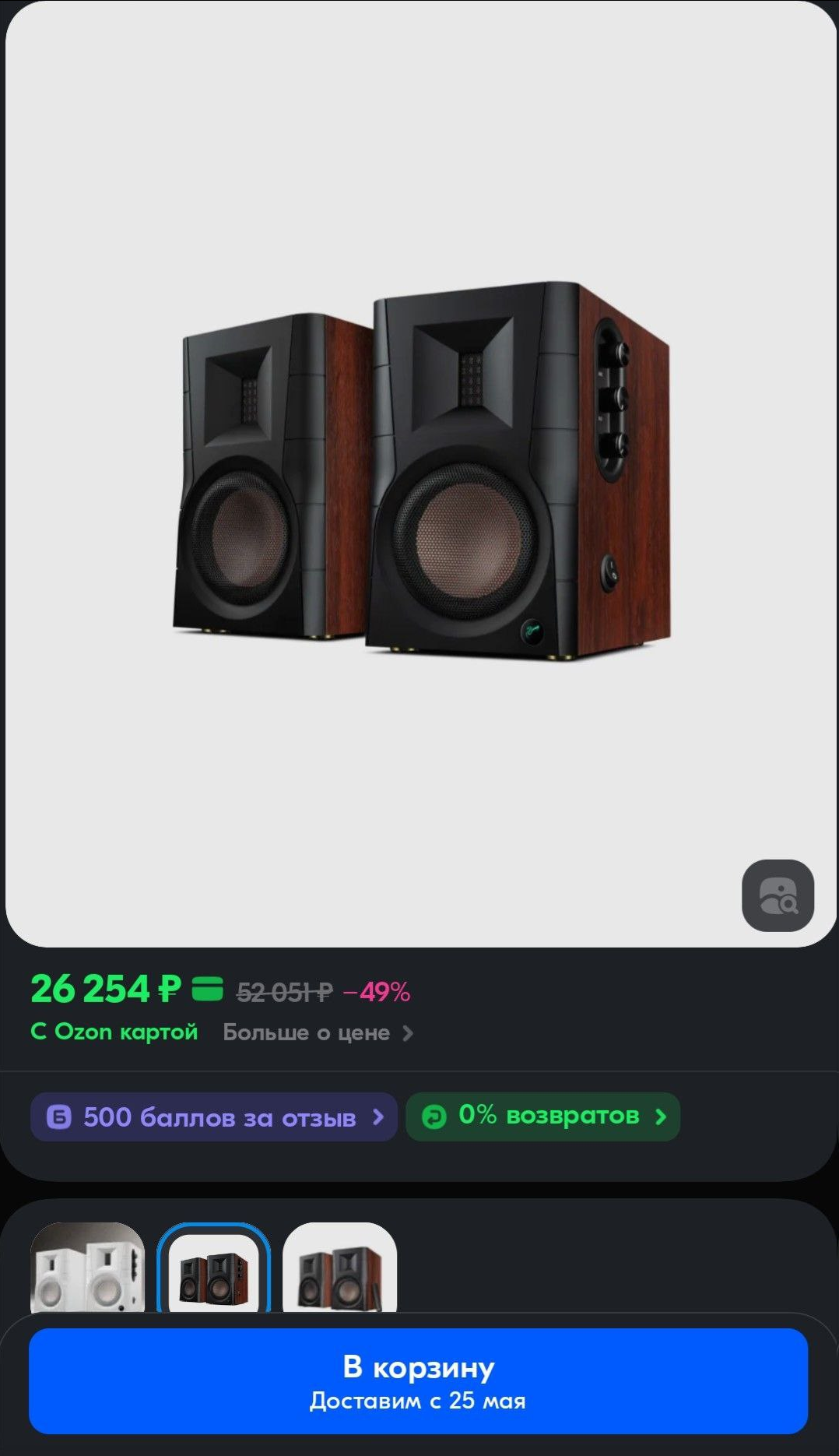
Task: Select the white speakers variant
Action: 87,1268
